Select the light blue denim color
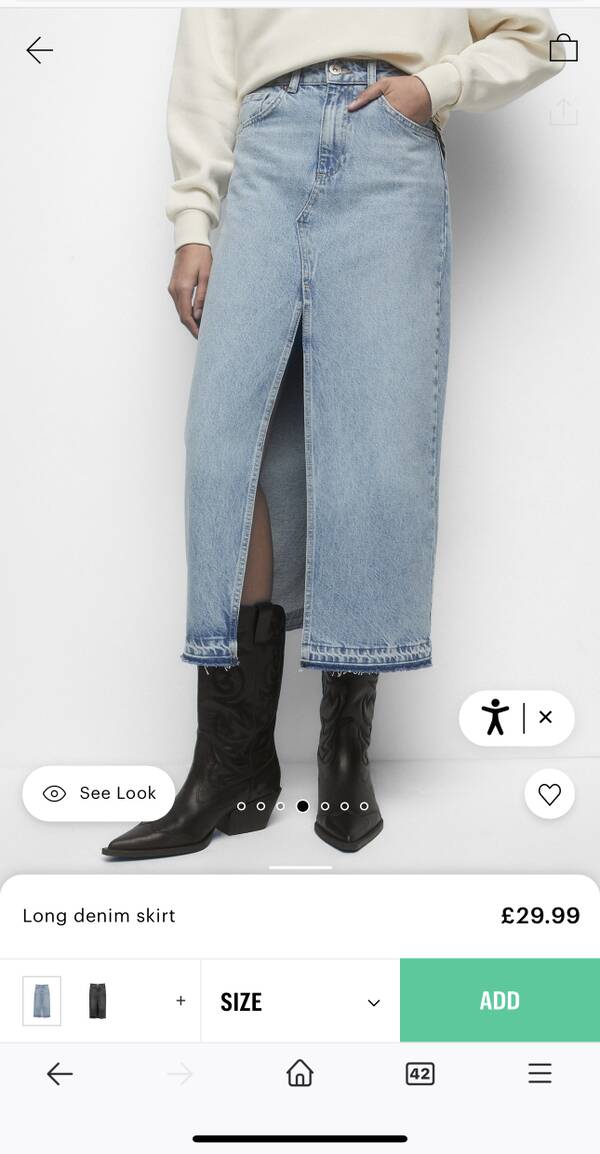The image size is (600, 1154). [42, 1001]
